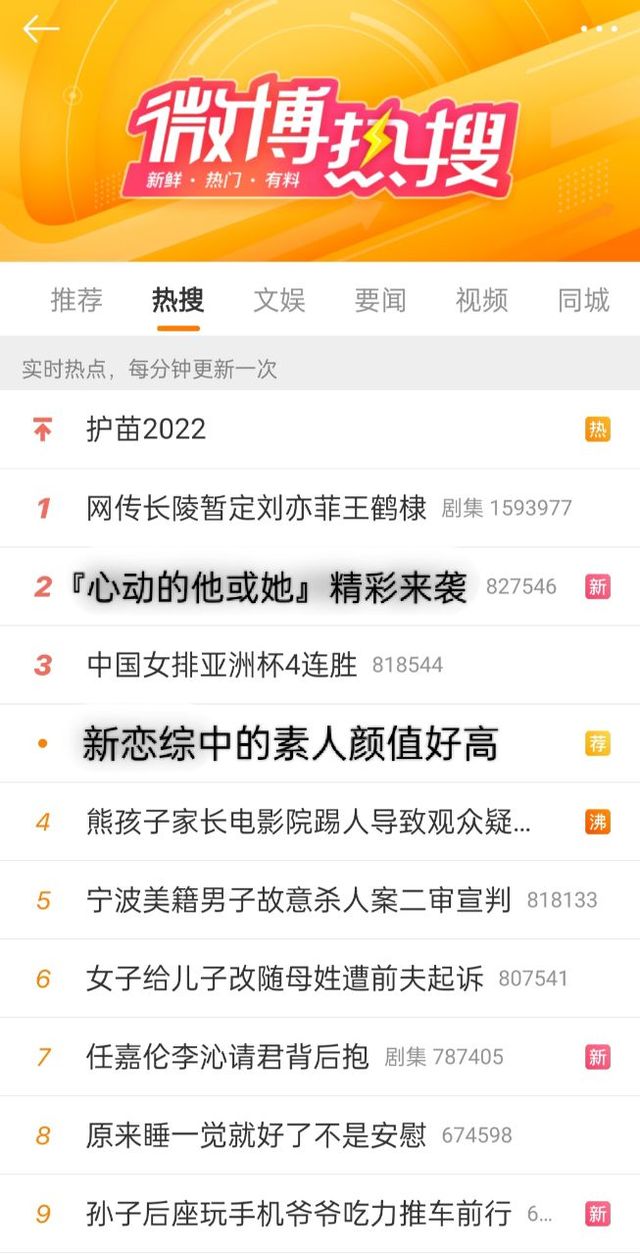The width and height of the screenshot is (640, 1255).
Task: Switch to the 文娱 tab
Action: pos(279,300)
